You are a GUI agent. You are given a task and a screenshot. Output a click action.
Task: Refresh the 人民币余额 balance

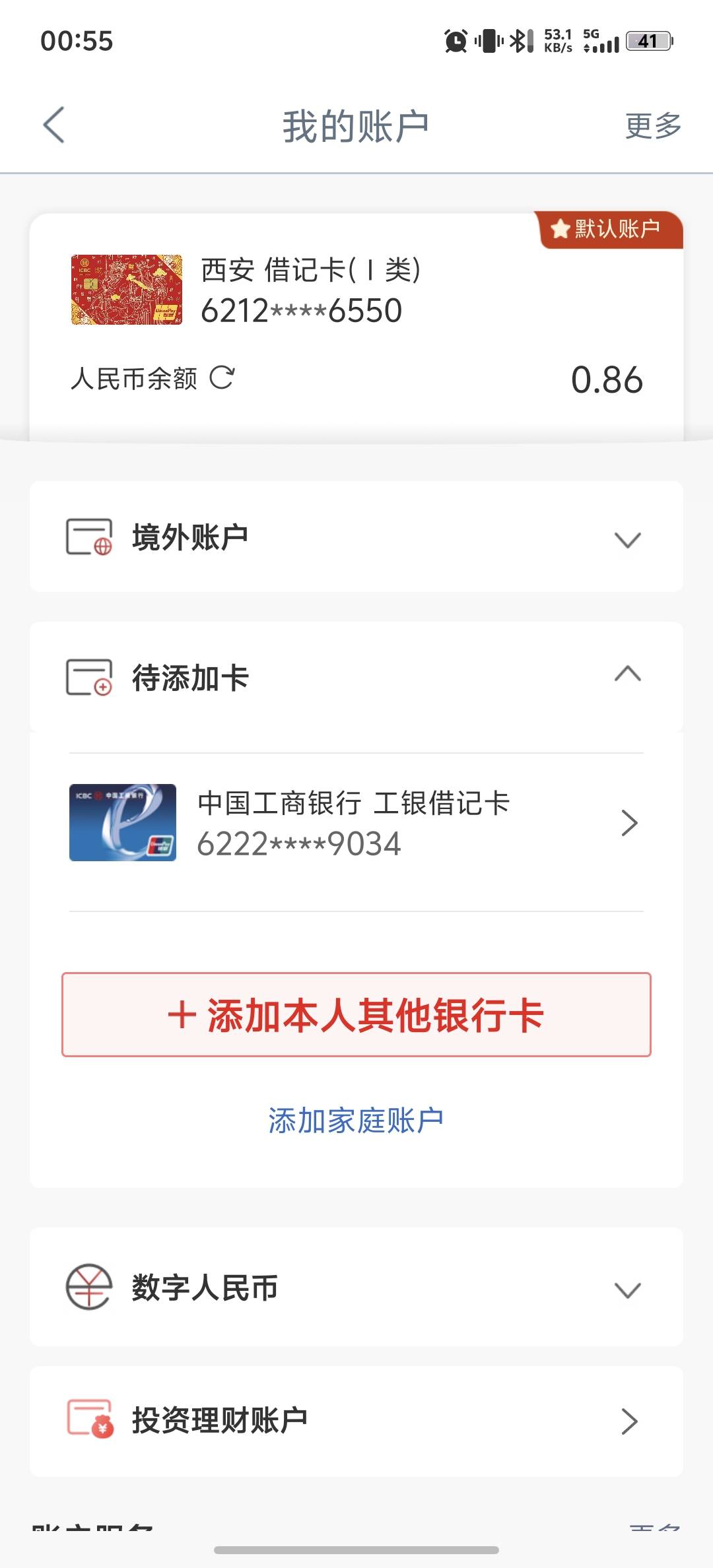coord(222,378)
